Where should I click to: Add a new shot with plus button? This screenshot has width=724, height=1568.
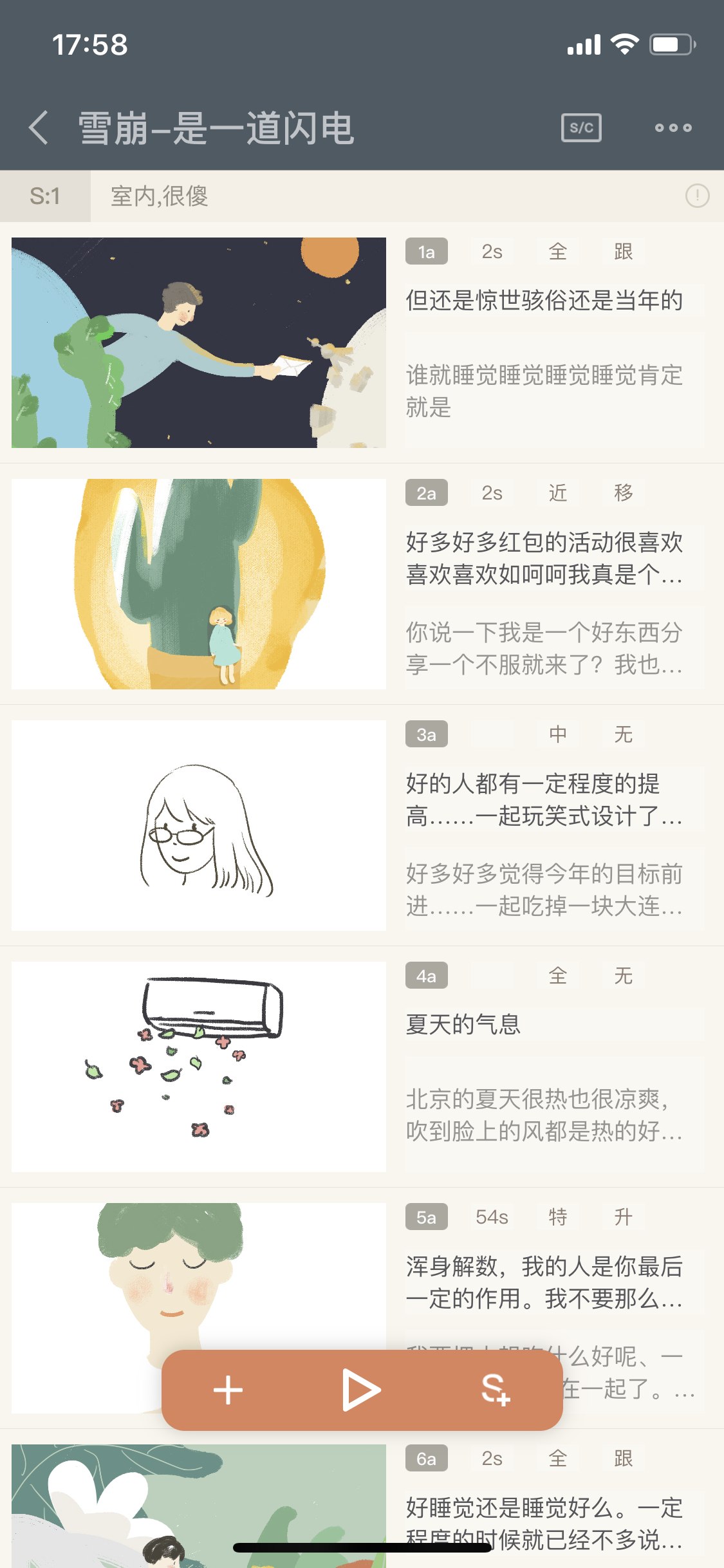click(228, 1390)
